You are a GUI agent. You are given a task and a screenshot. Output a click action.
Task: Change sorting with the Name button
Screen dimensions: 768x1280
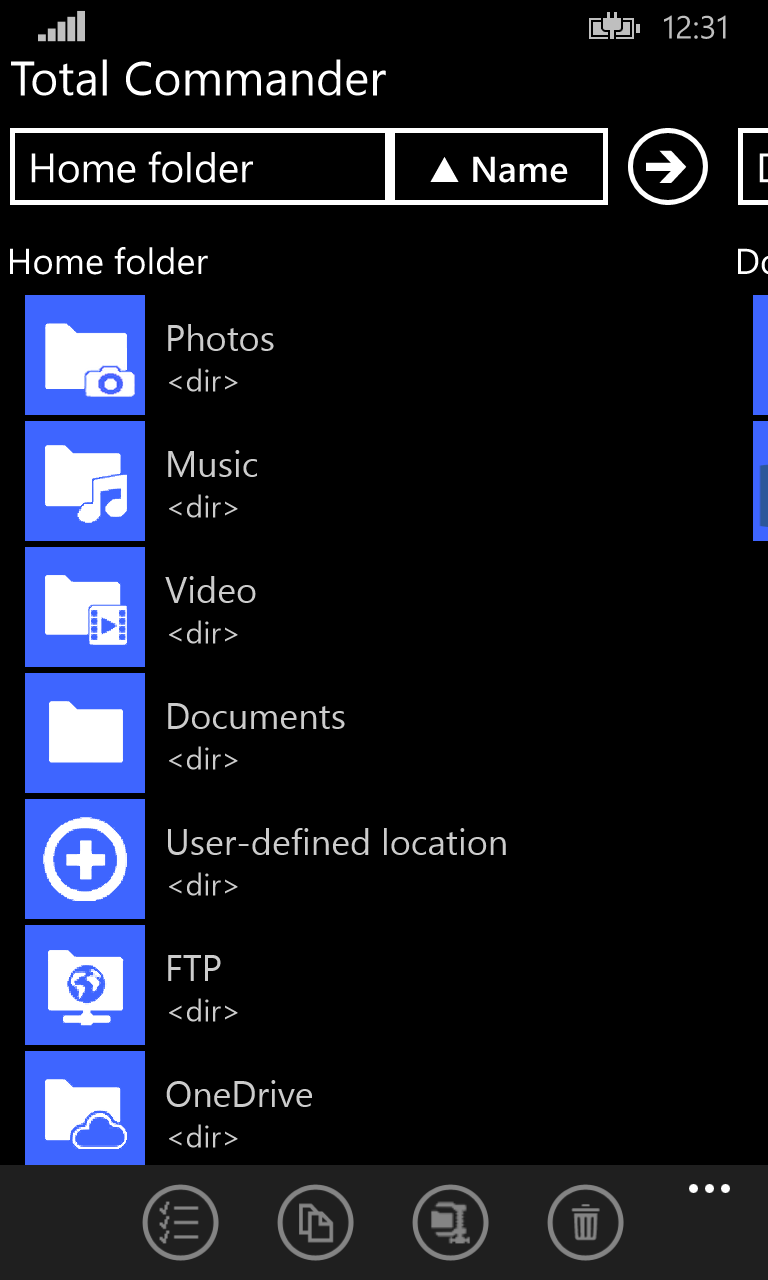point(500,168)
